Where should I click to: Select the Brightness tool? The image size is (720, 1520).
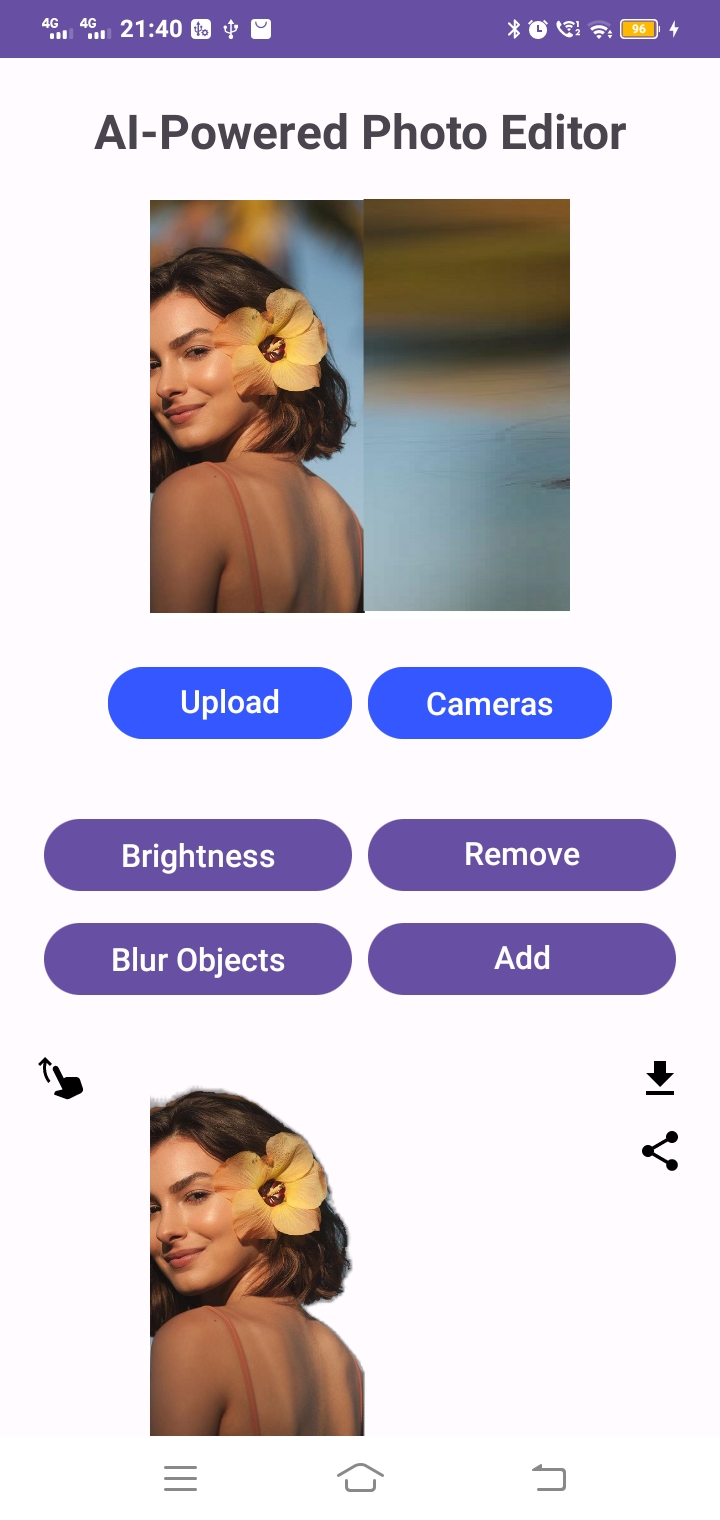point(198,855)
